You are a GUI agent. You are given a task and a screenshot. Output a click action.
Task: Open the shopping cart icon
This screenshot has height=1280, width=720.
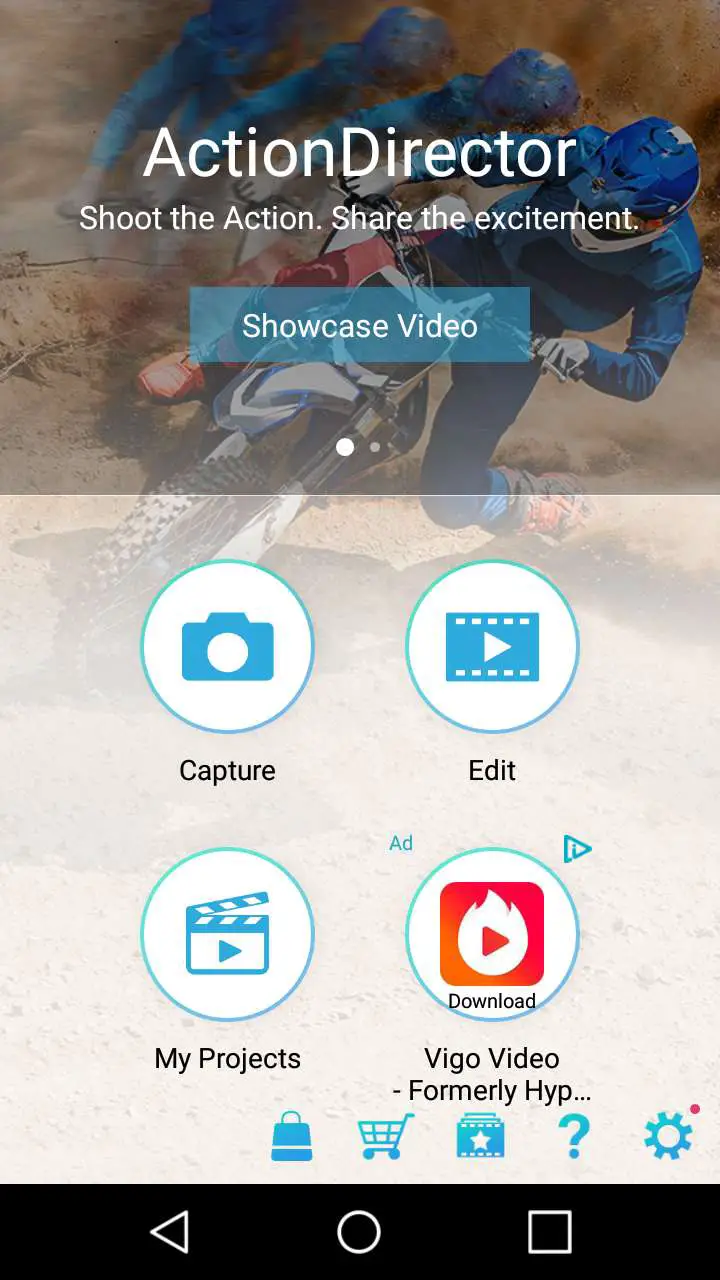(x=386, y=1137)
